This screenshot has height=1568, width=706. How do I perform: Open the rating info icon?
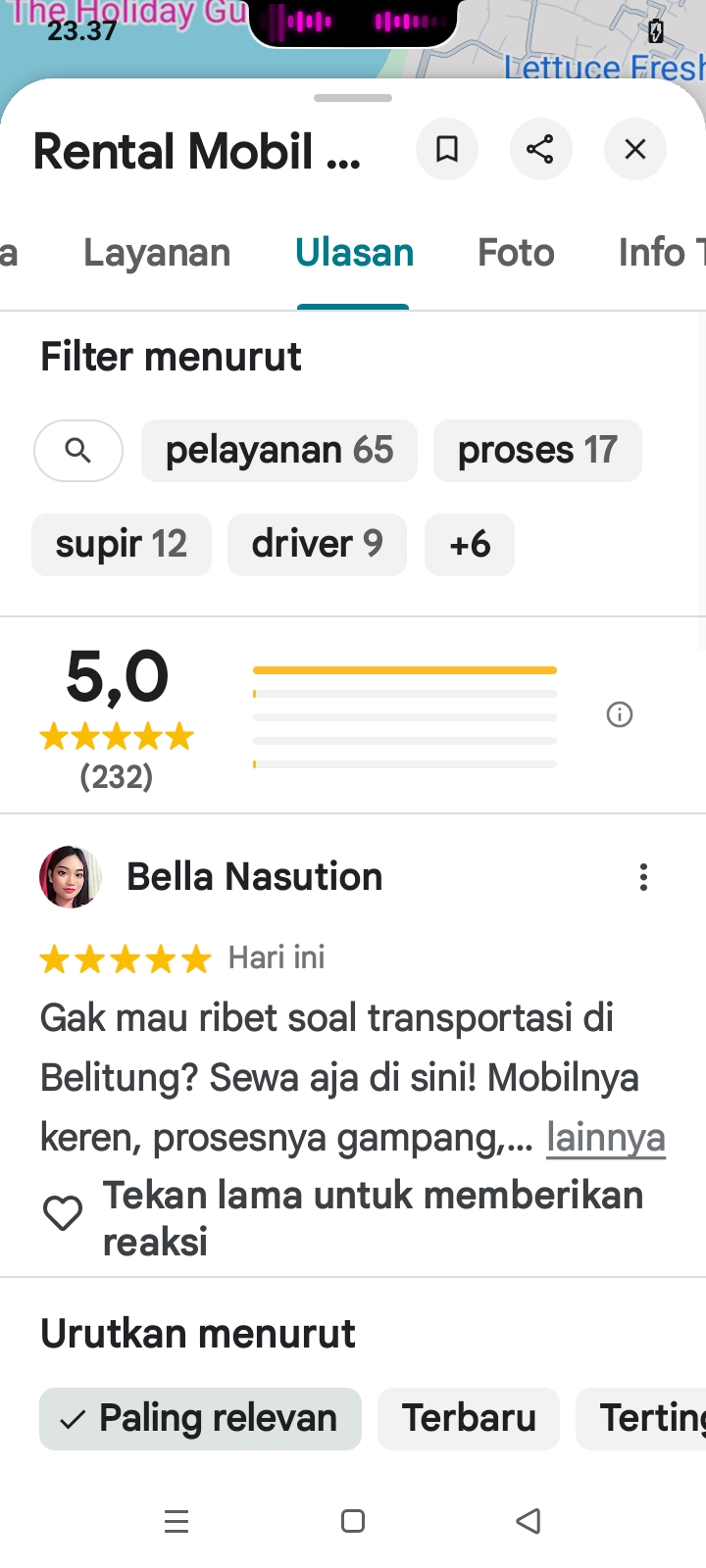(x=620, y=715)
